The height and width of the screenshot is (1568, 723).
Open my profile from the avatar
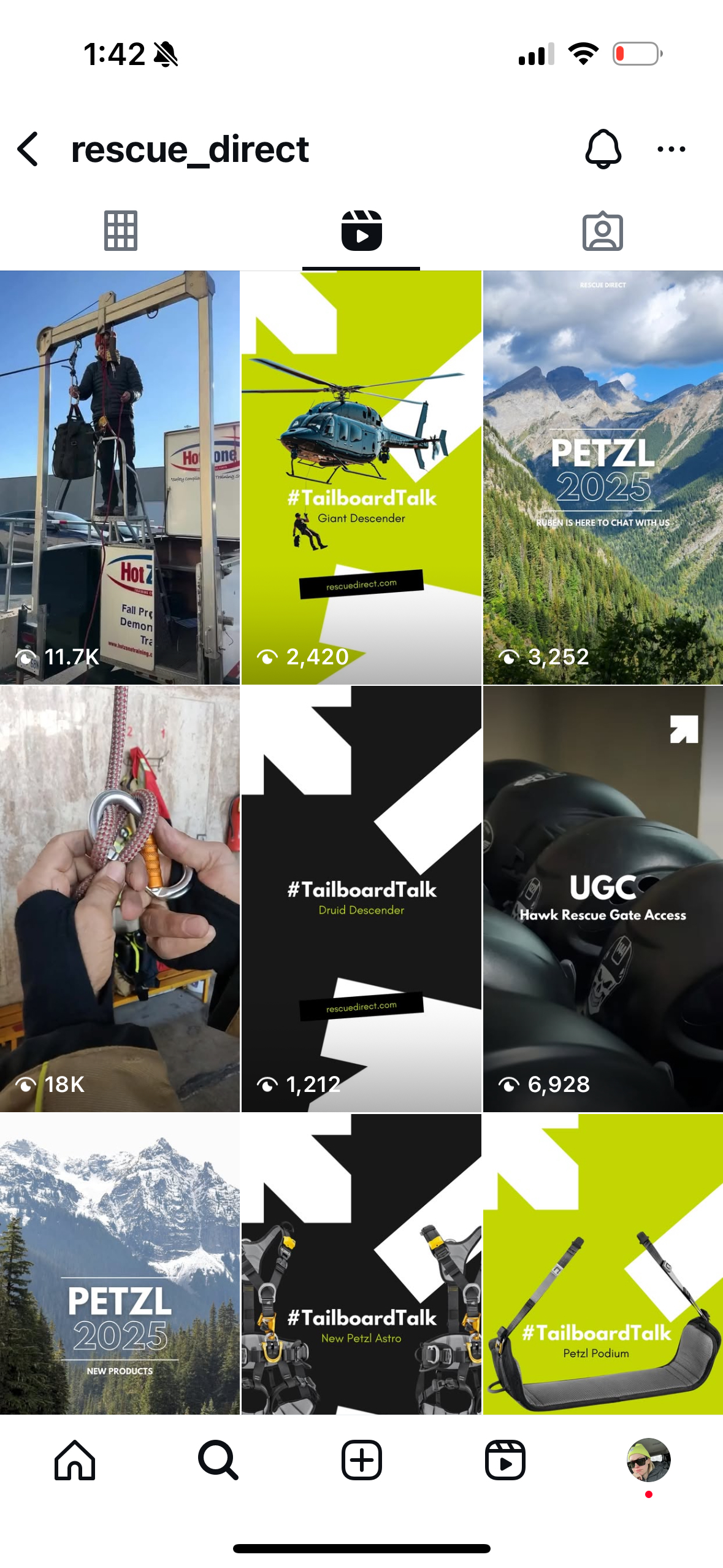(x=648, y=1460)
